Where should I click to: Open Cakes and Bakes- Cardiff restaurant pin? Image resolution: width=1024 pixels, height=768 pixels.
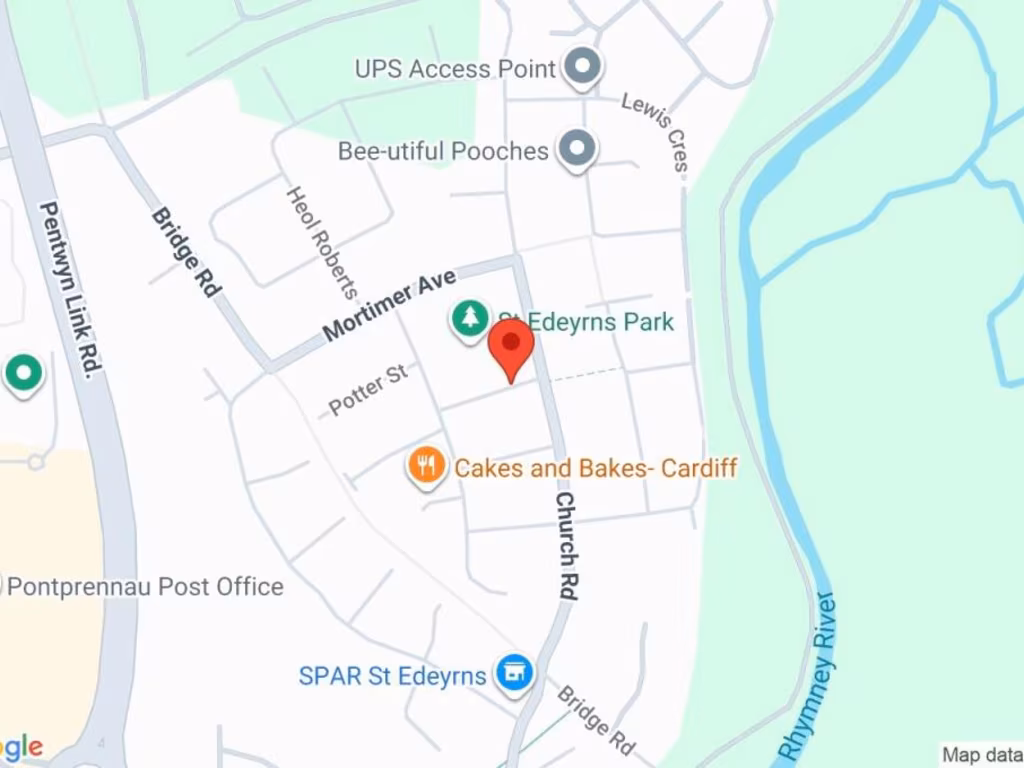click(x=427, y=465)
